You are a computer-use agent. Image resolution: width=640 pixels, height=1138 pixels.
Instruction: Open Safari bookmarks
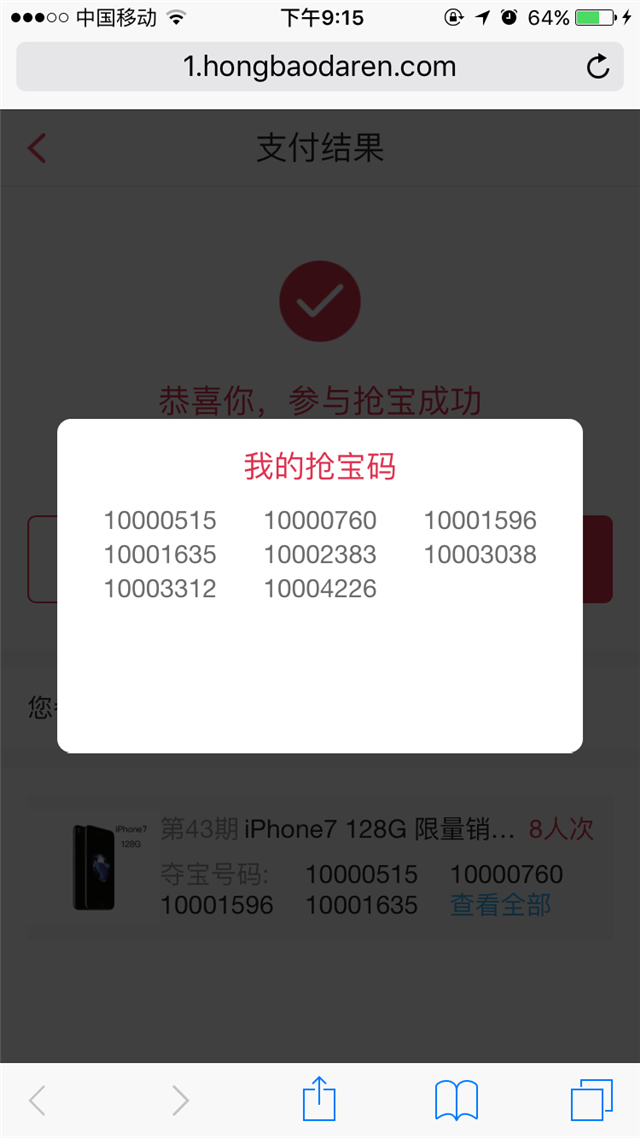456,1100
